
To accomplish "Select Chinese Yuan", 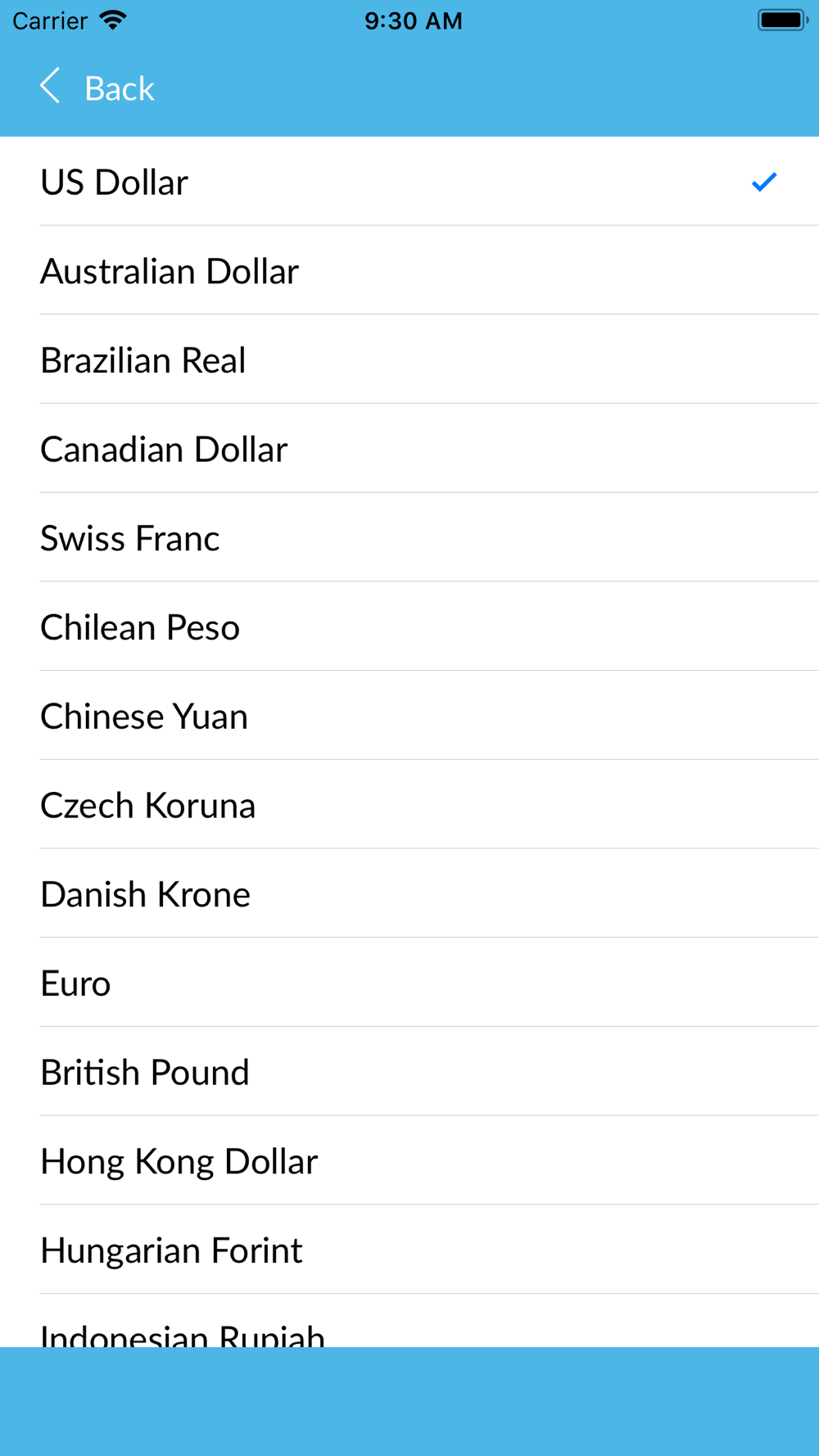I will [409, 716].
